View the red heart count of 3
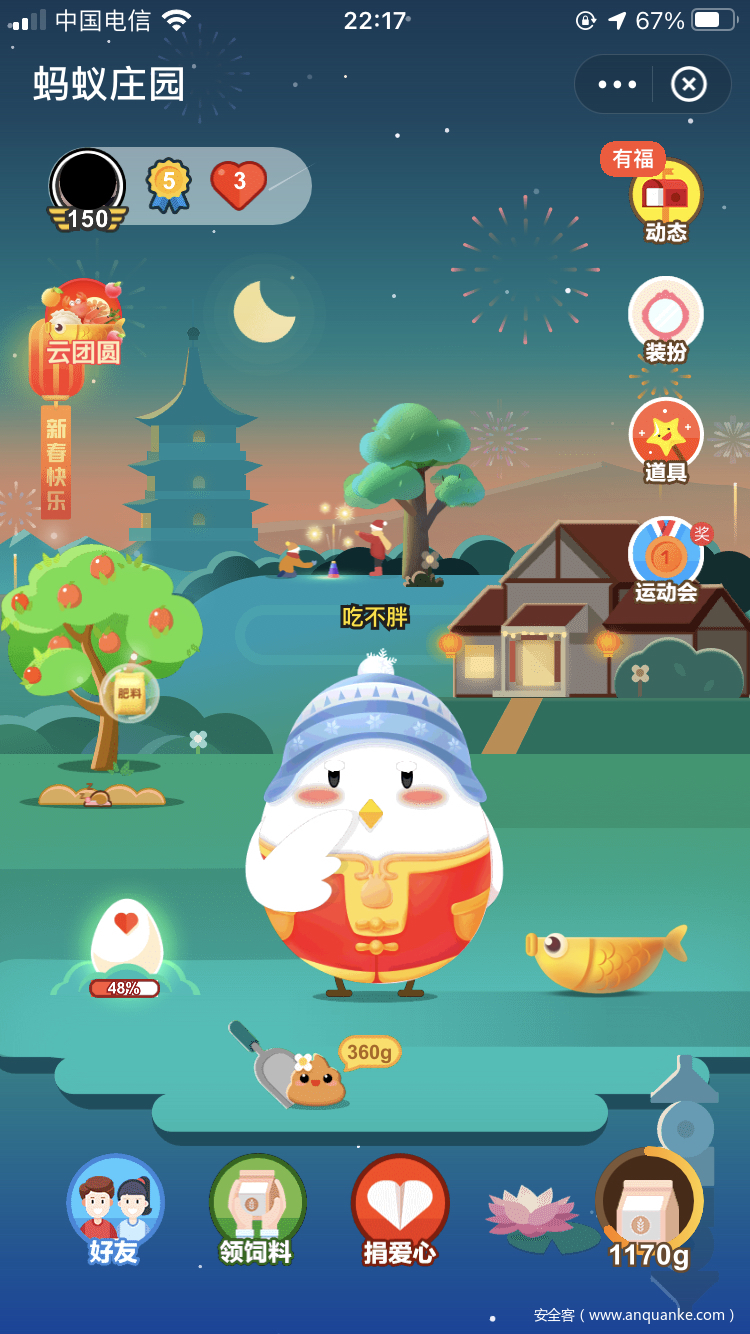Image resolution: width=750 pixels, height=1334 pixels. [239, 185]
